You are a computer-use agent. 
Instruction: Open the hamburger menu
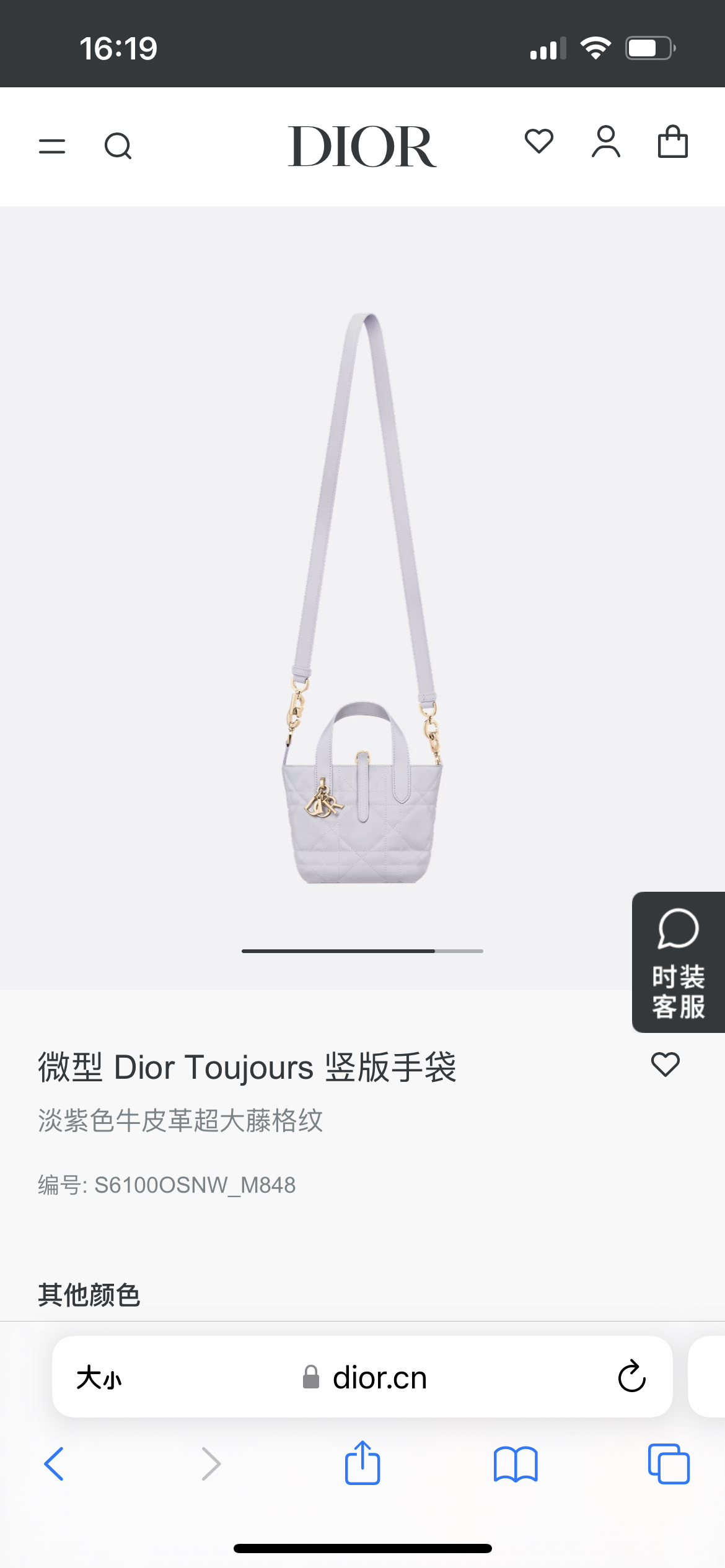52,147
